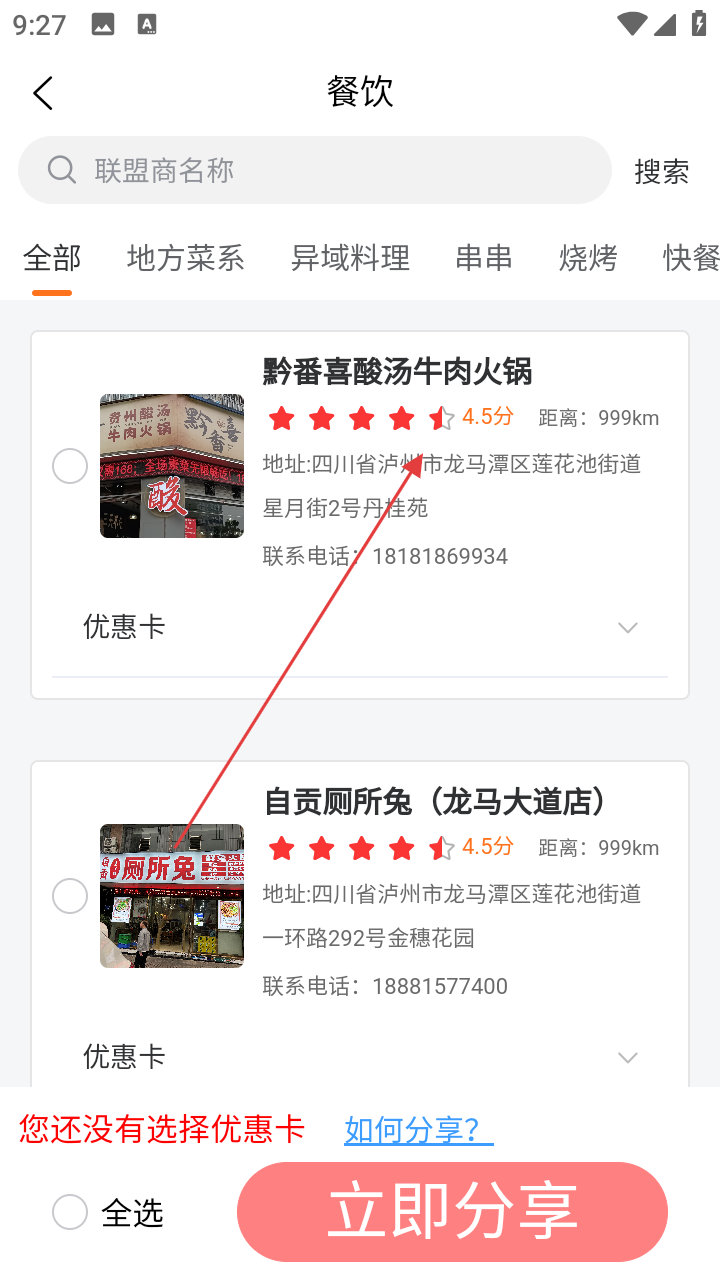Expand 优惠卡 under 黔番喜酸汤牛肉火锅
This screenshot has width=720, height=1280.
[x=627, y=628]
